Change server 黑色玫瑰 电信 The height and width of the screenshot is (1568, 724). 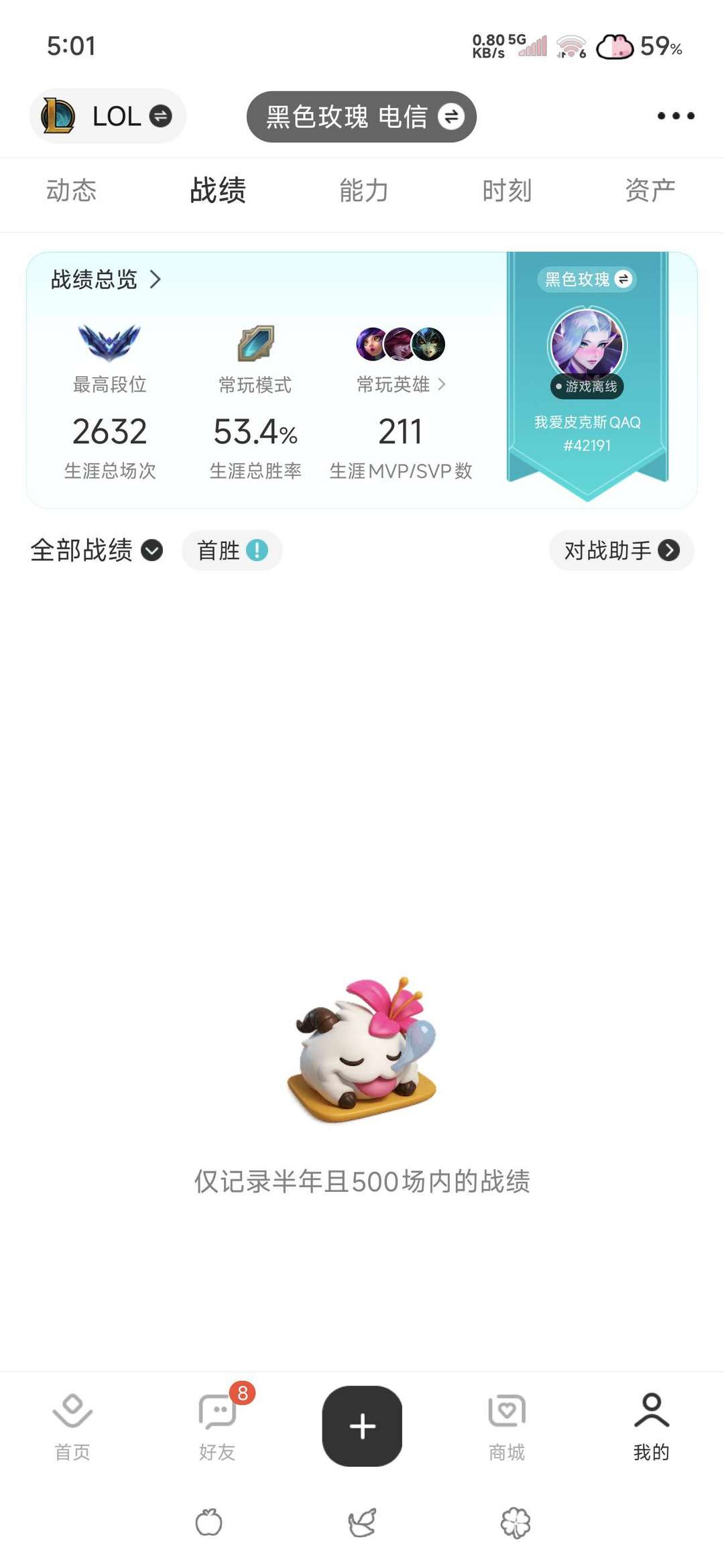tap(361, 117)
